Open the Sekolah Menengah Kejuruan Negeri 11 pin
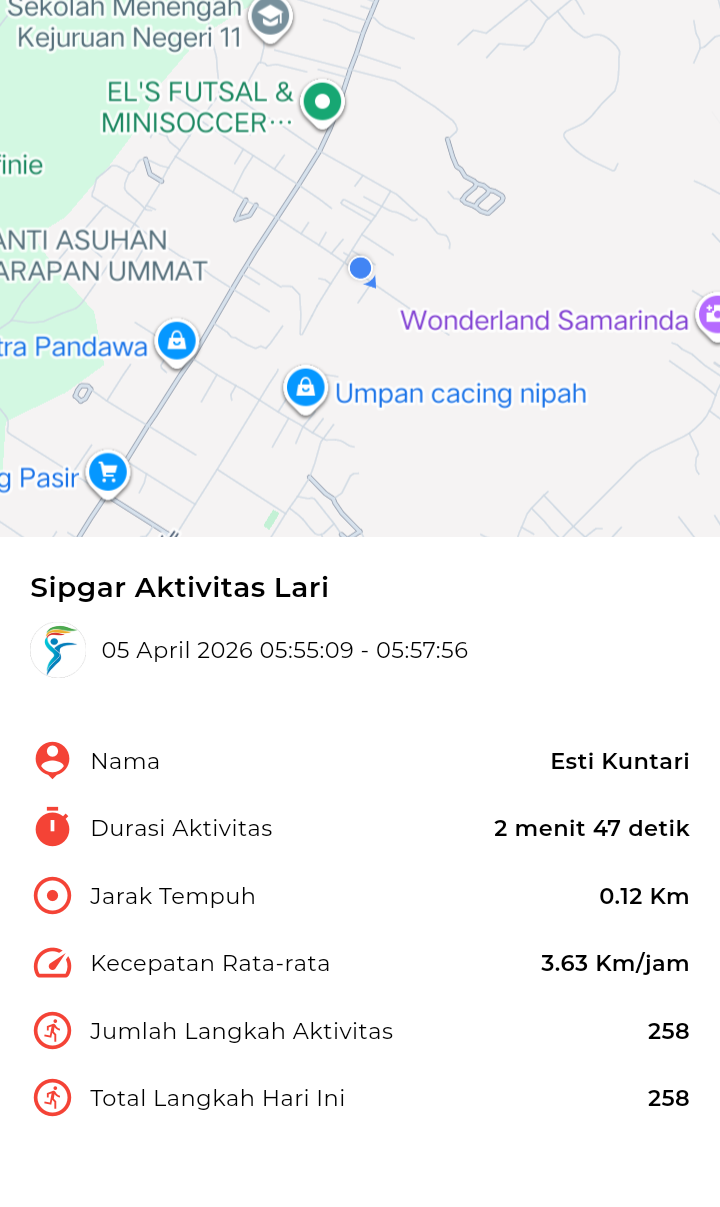The height and width of the screenshot is (1207, 720). pyautogui.click(x=269, y=17)
